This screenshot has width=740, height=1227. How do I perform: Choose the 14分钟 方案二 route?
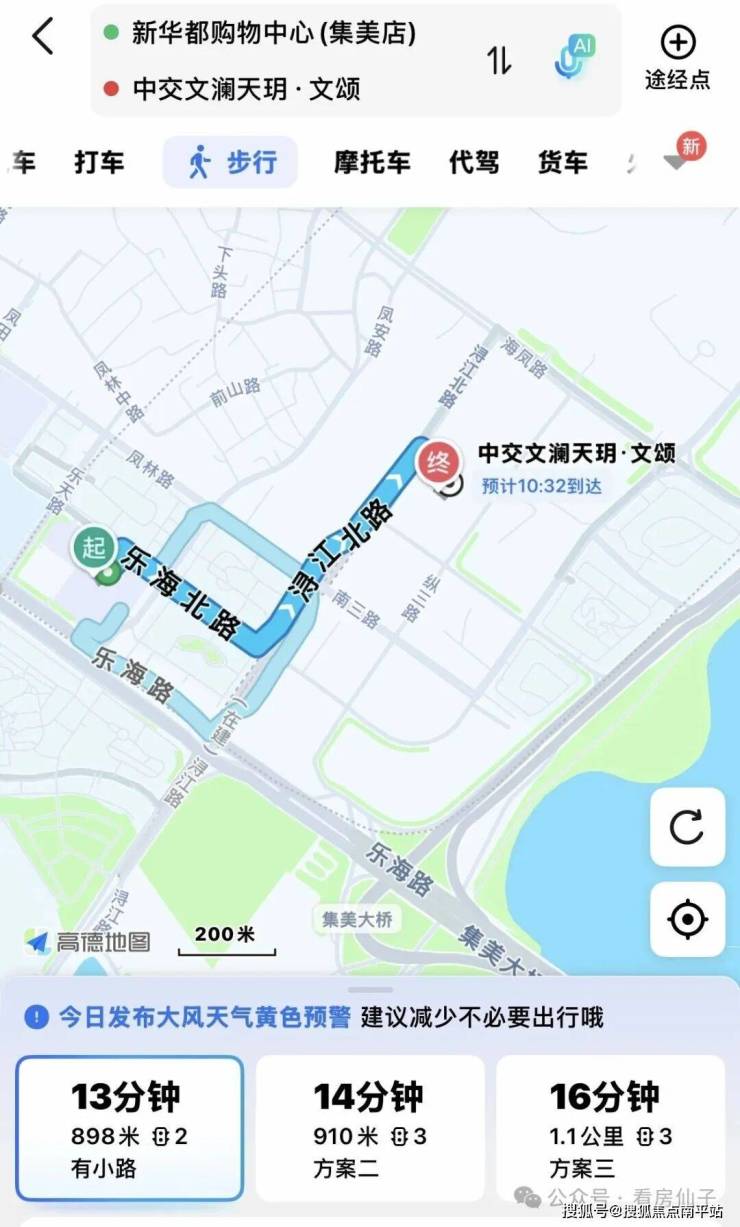pyautogui.click(x=370, y=1127)
